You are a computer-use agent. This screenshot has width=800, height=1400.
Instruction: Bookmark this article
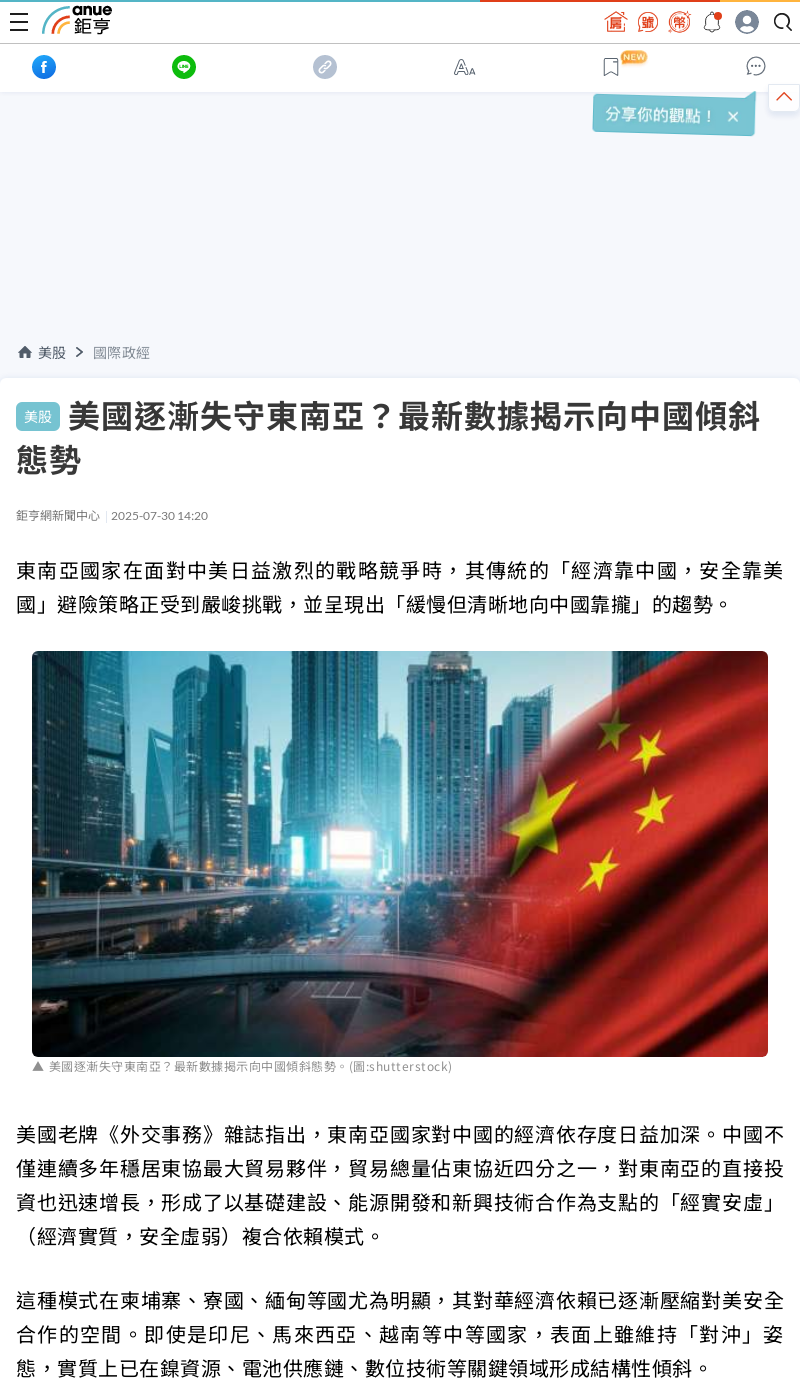click(x=611, y=67)
